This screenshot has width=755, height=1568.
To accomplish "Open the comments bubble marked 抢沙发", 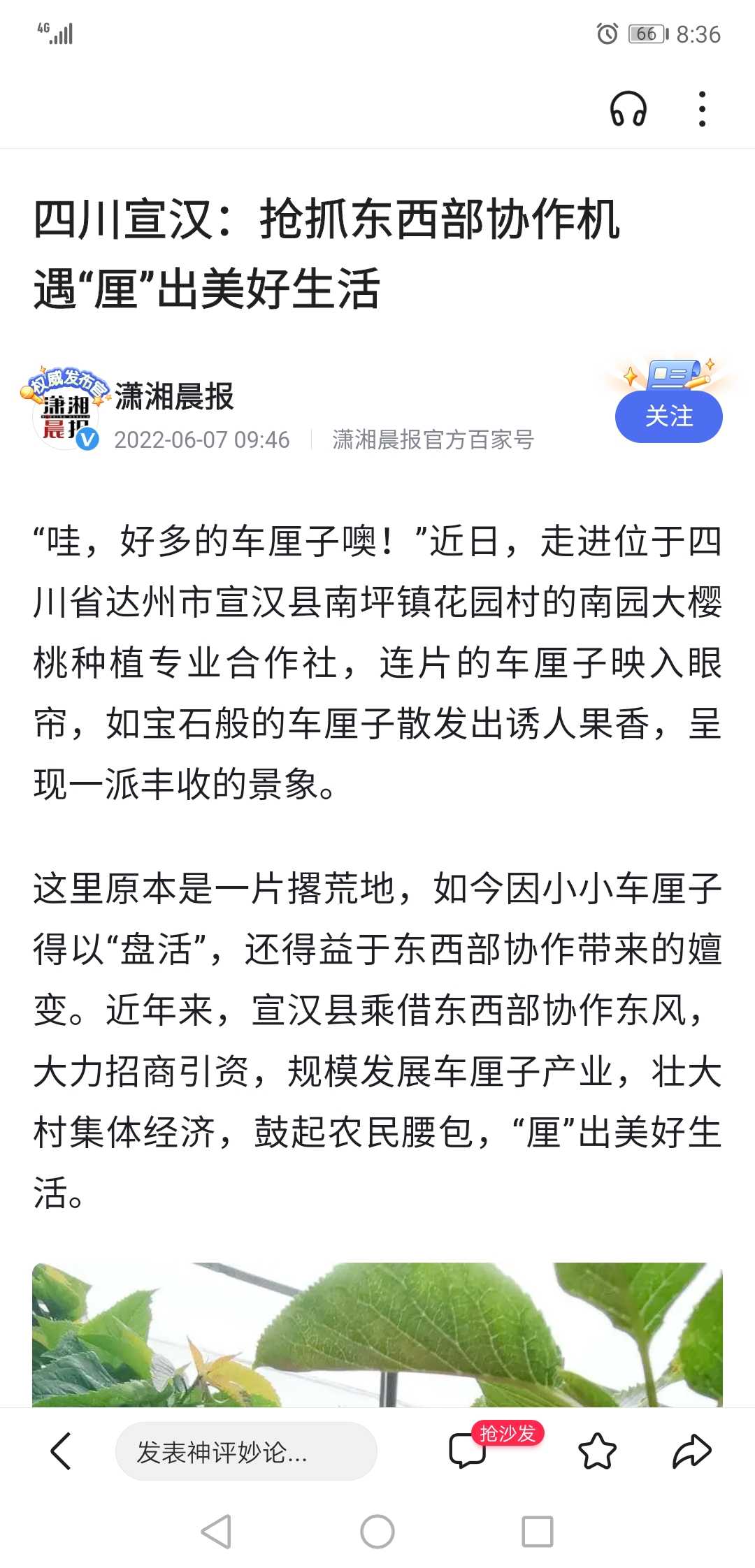I will [x=468, y=1451].
